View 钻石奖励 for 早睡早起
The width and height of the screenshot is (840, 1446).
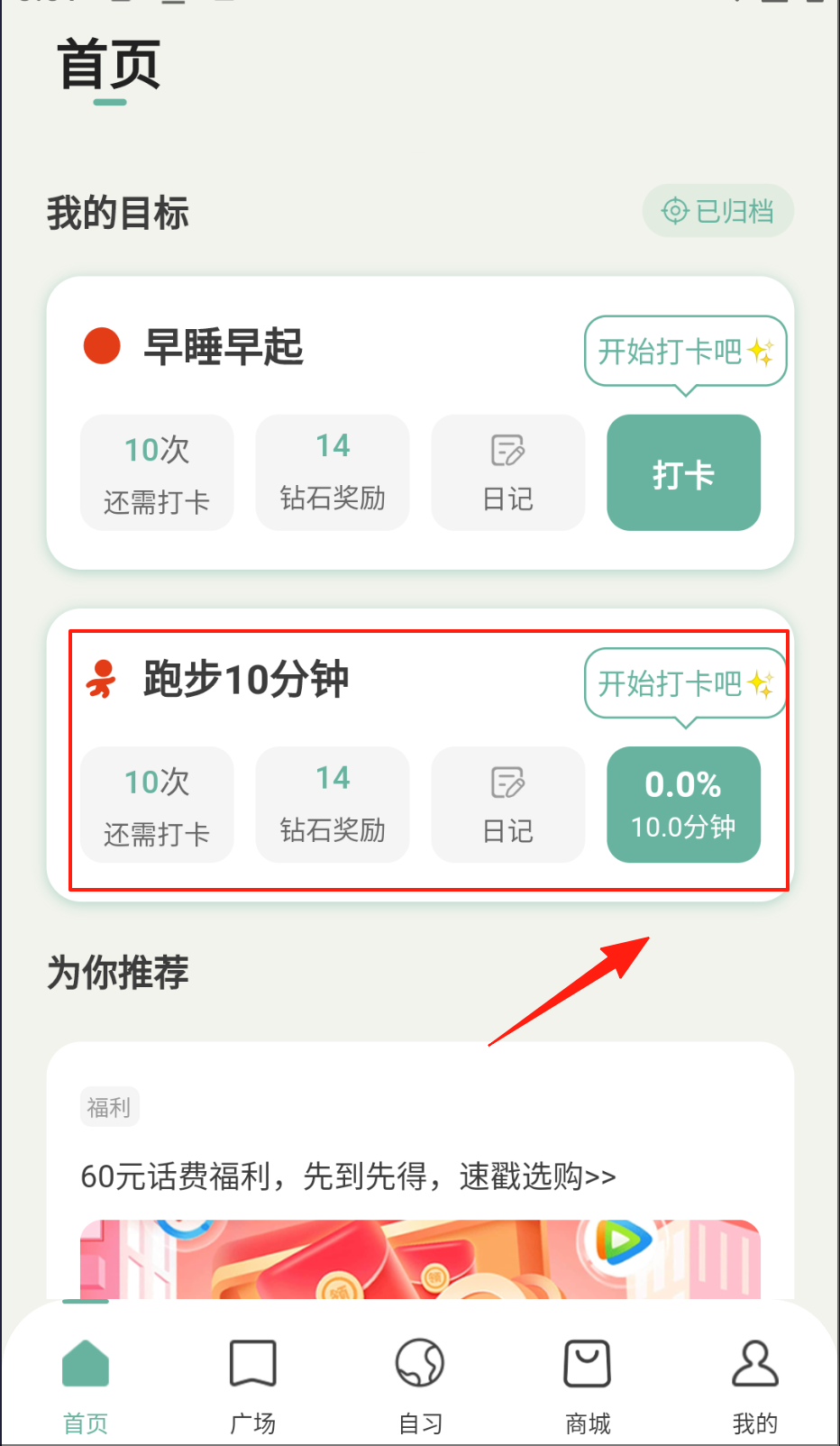tap(332, 472)
